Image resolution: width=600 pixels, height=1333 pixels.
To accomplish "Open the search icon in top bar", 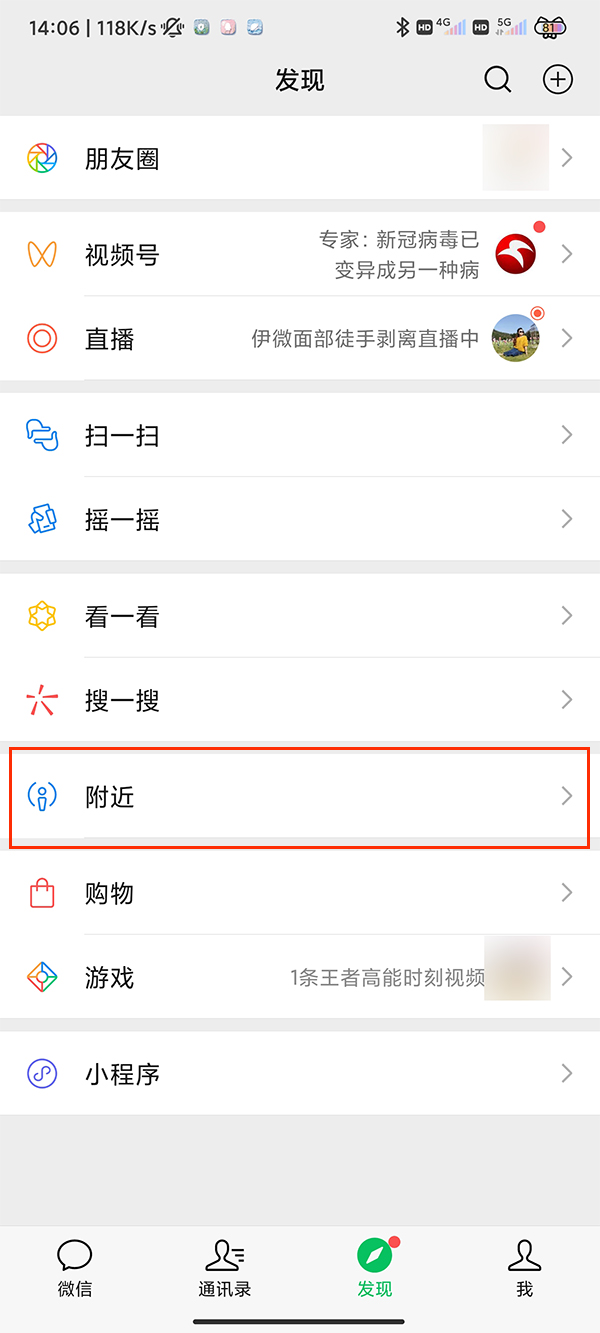I will [x=497, y=80].
